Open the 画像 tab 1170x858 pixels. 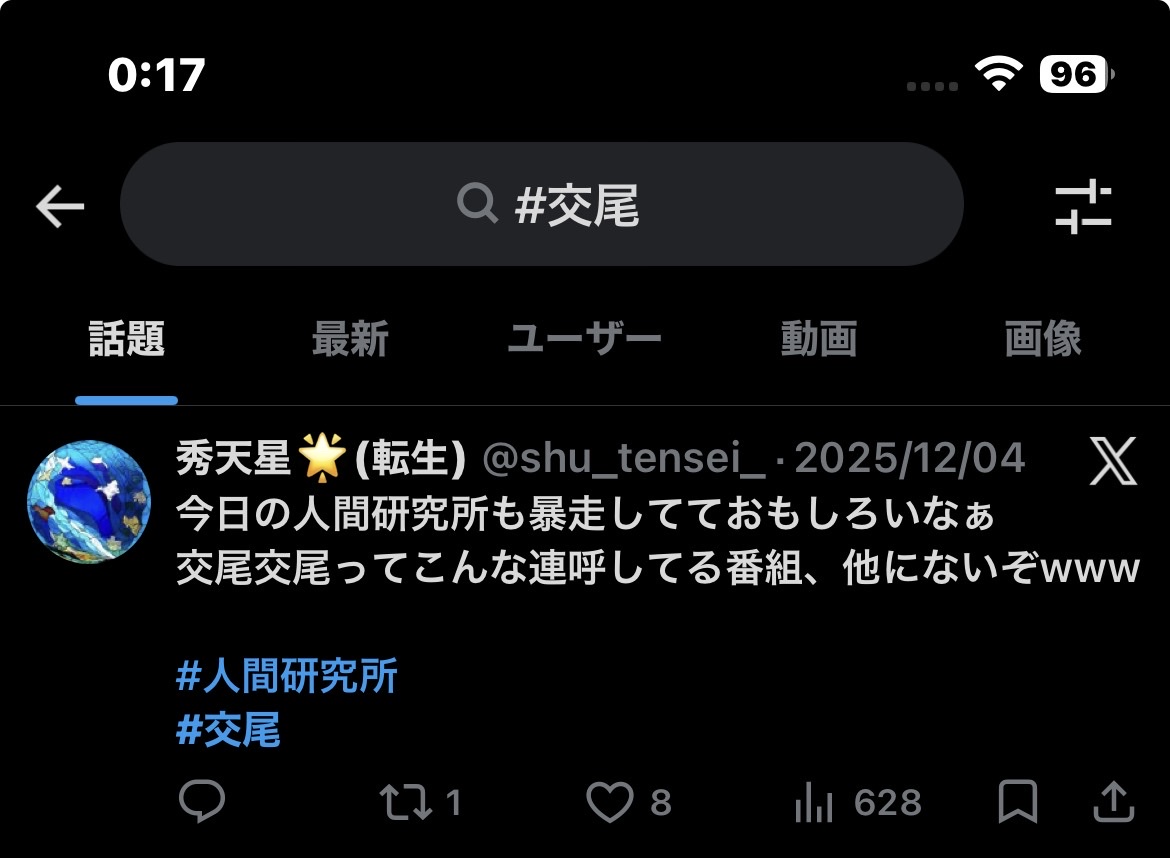[x=1042, y=340]
